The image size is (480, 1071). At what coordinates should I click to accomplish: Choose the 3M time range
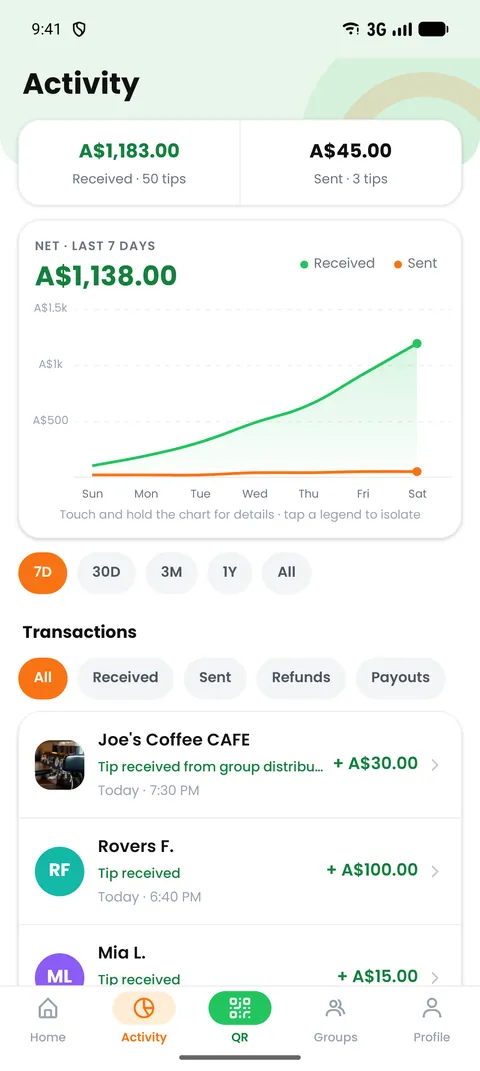pyautogui.click(x=171, y=572)
